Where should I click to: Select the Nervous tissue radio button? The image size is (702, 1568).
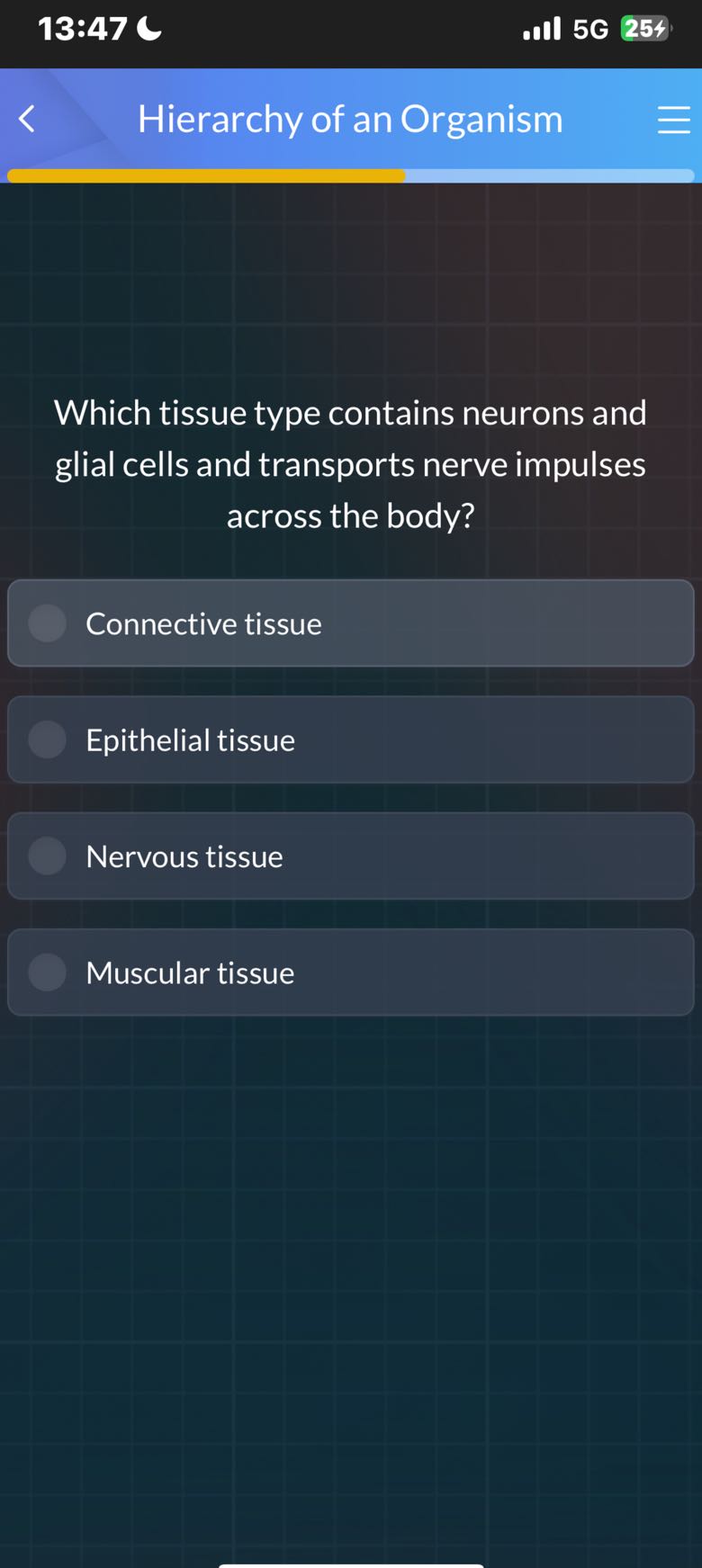pyautogui.click(x=46, y=856)
